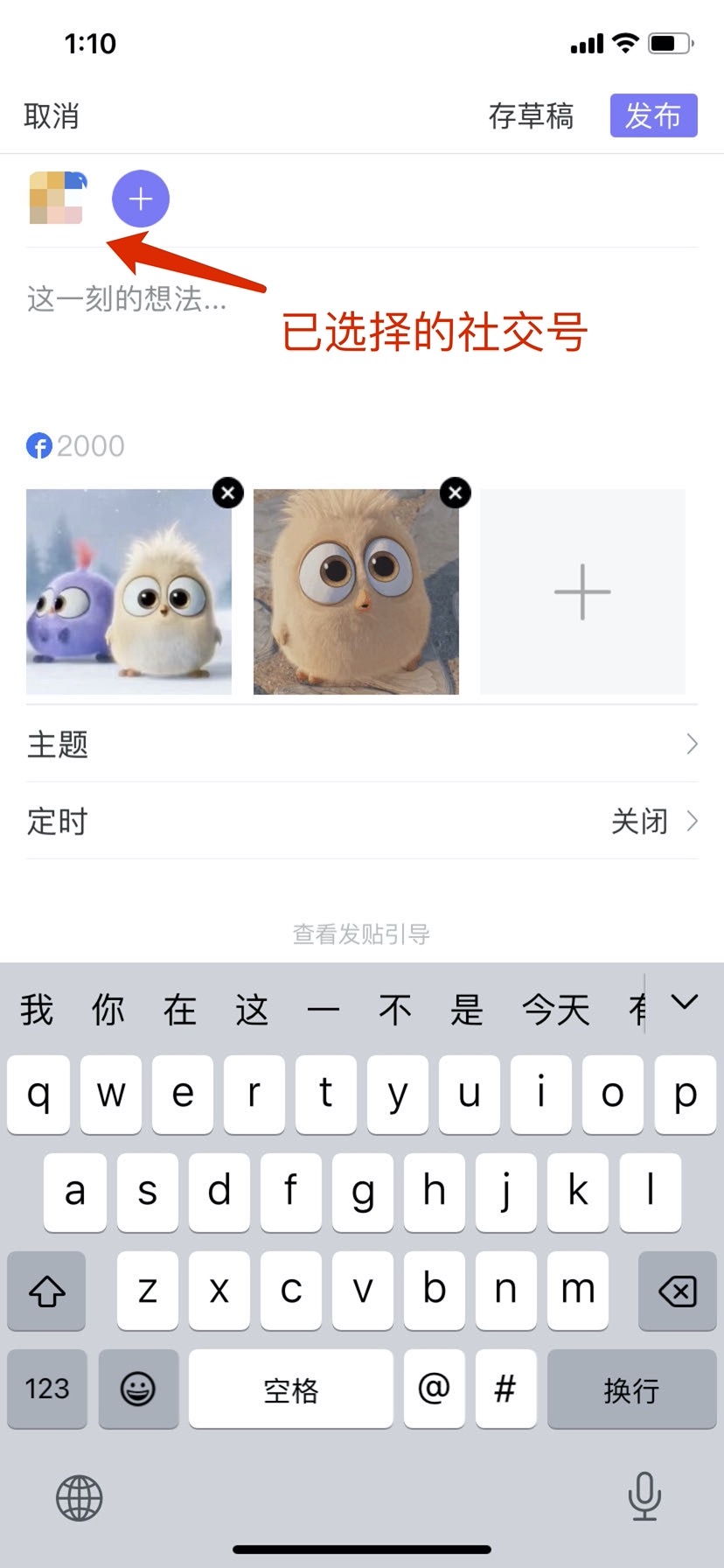Tap the 换行 return key
The image size is (724, 1568).
point(631,1389)
